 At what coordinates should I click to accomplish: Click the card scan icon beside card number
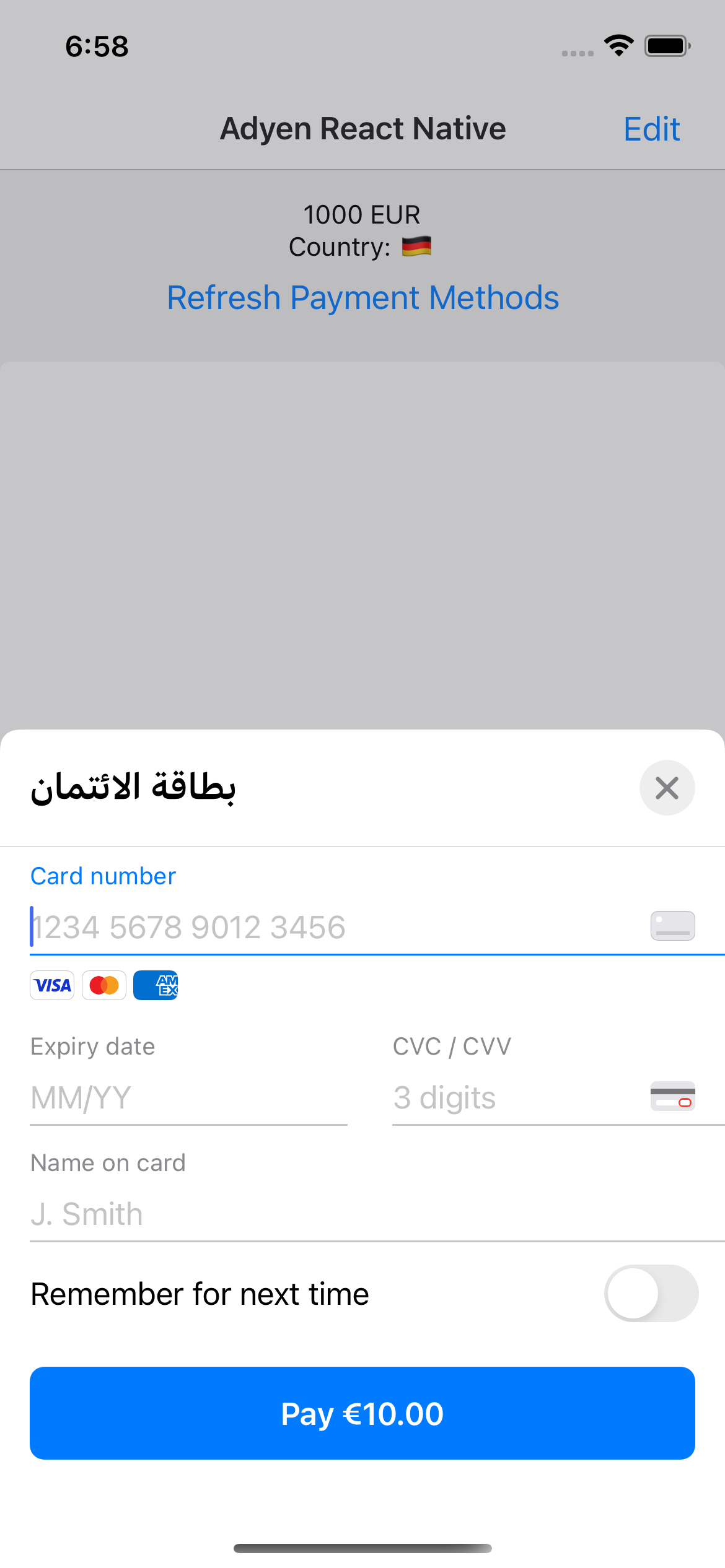672,926
